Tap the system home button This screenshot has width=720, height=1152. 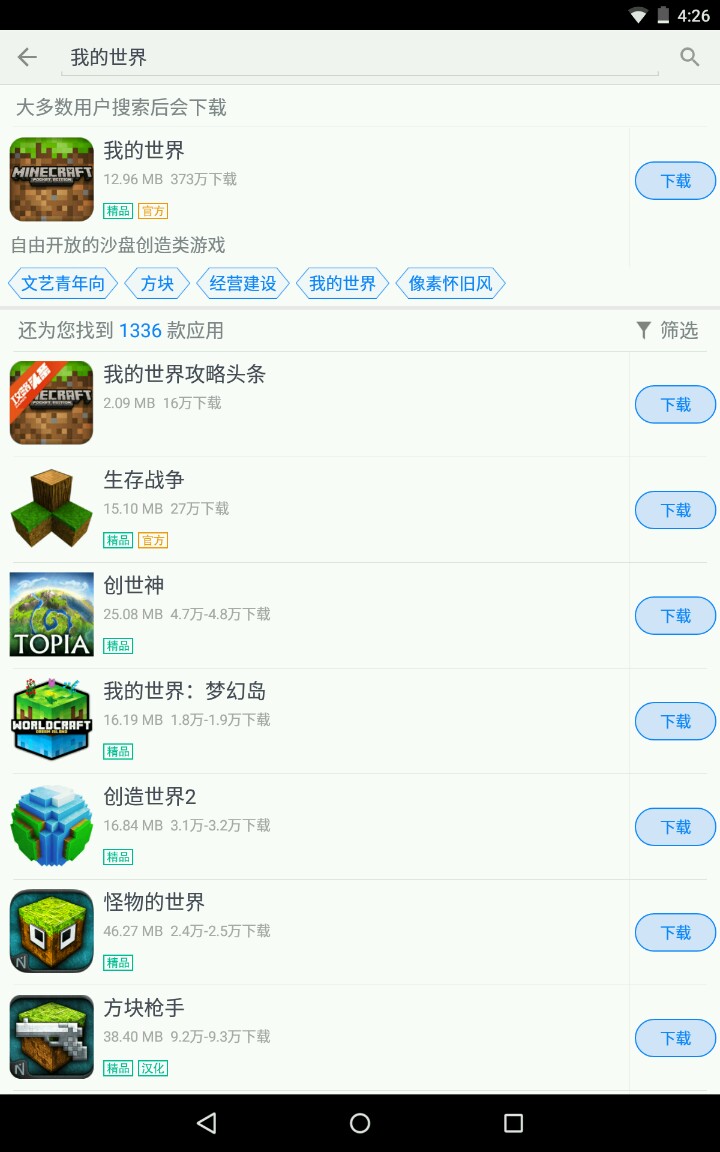[x=360, y=1123]
